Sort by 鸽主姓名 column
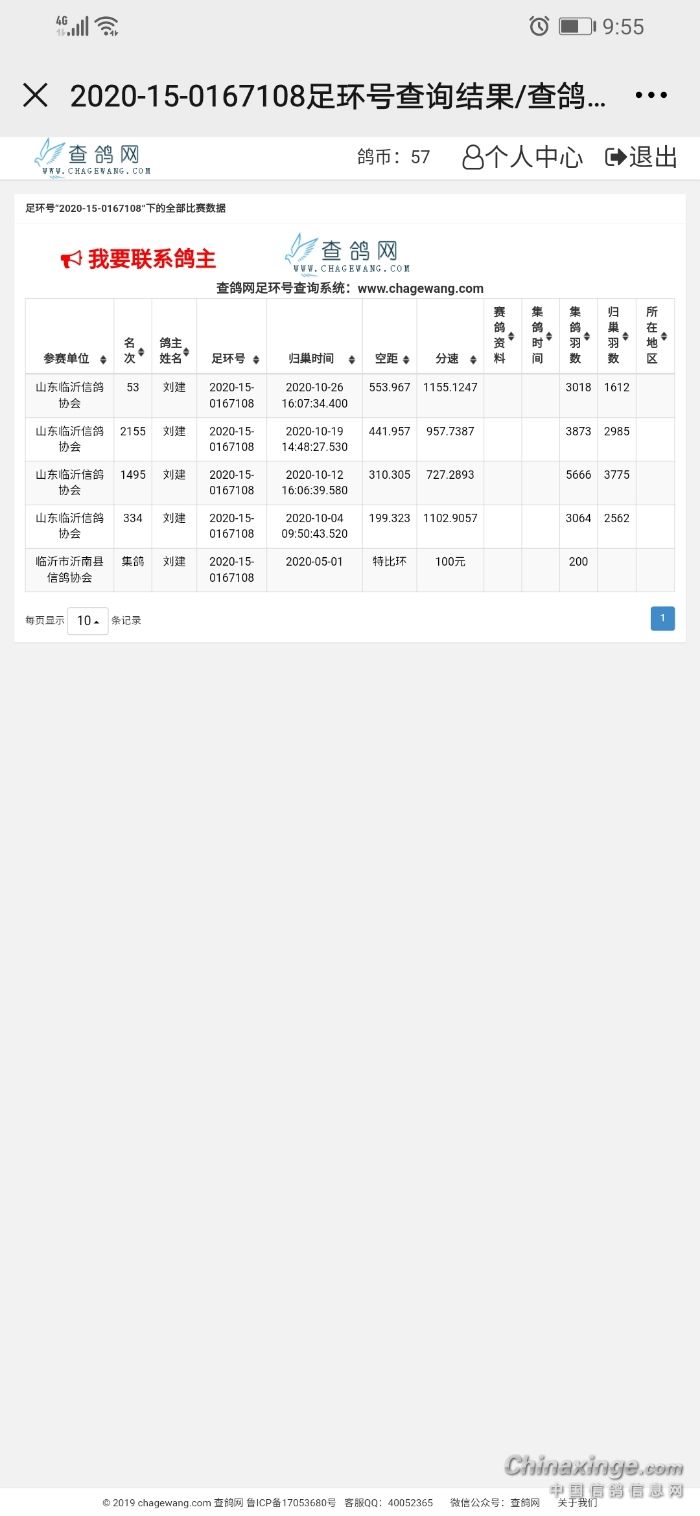Viewport: 700px width, 1516px height. pyautogui.click(x=173, y=350)
